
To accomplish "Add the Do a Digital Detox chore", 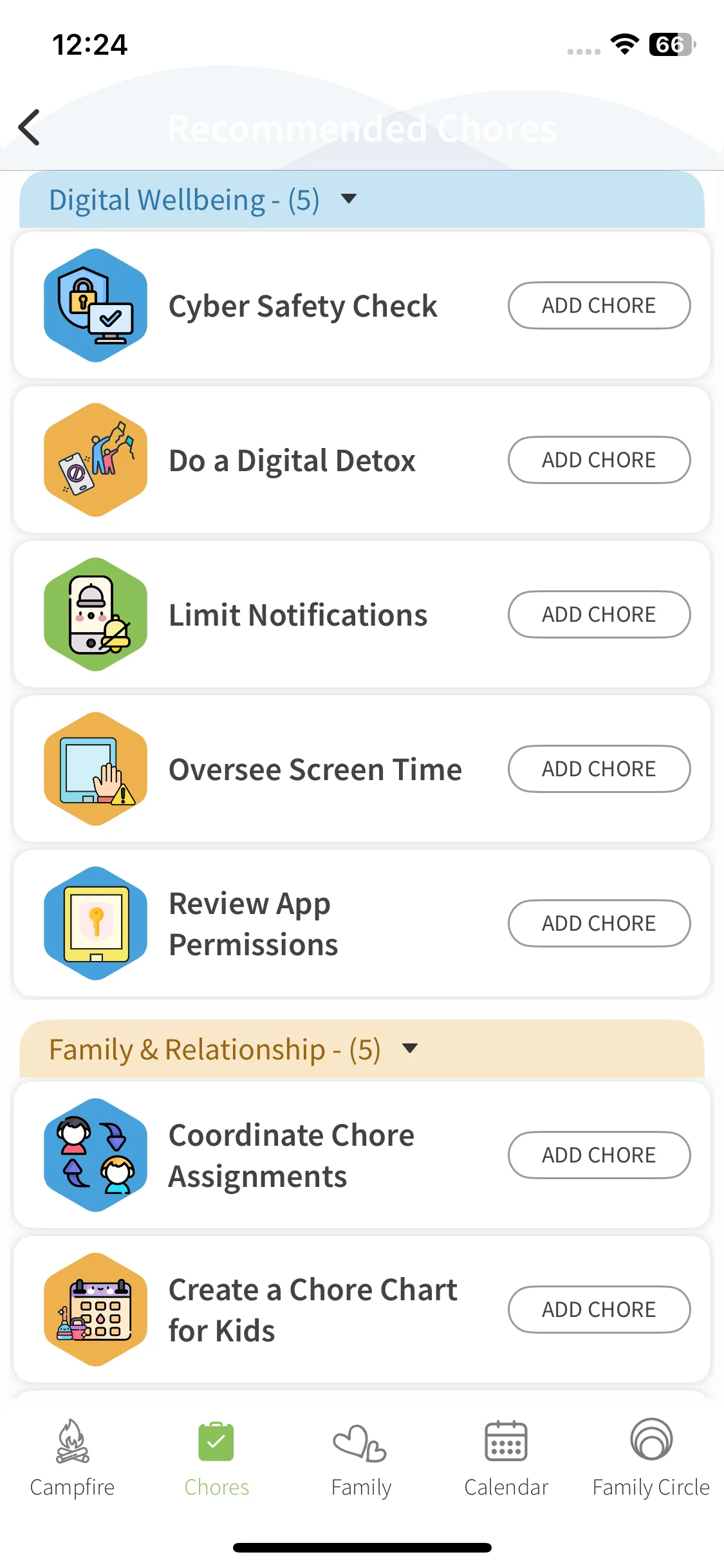I will [x=599, y=460].
